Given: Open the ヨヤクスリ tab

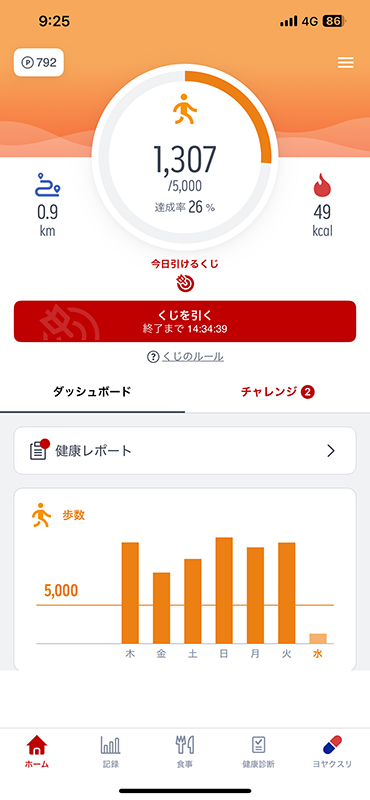Looking at the screenshot, I should pos(332,753).
